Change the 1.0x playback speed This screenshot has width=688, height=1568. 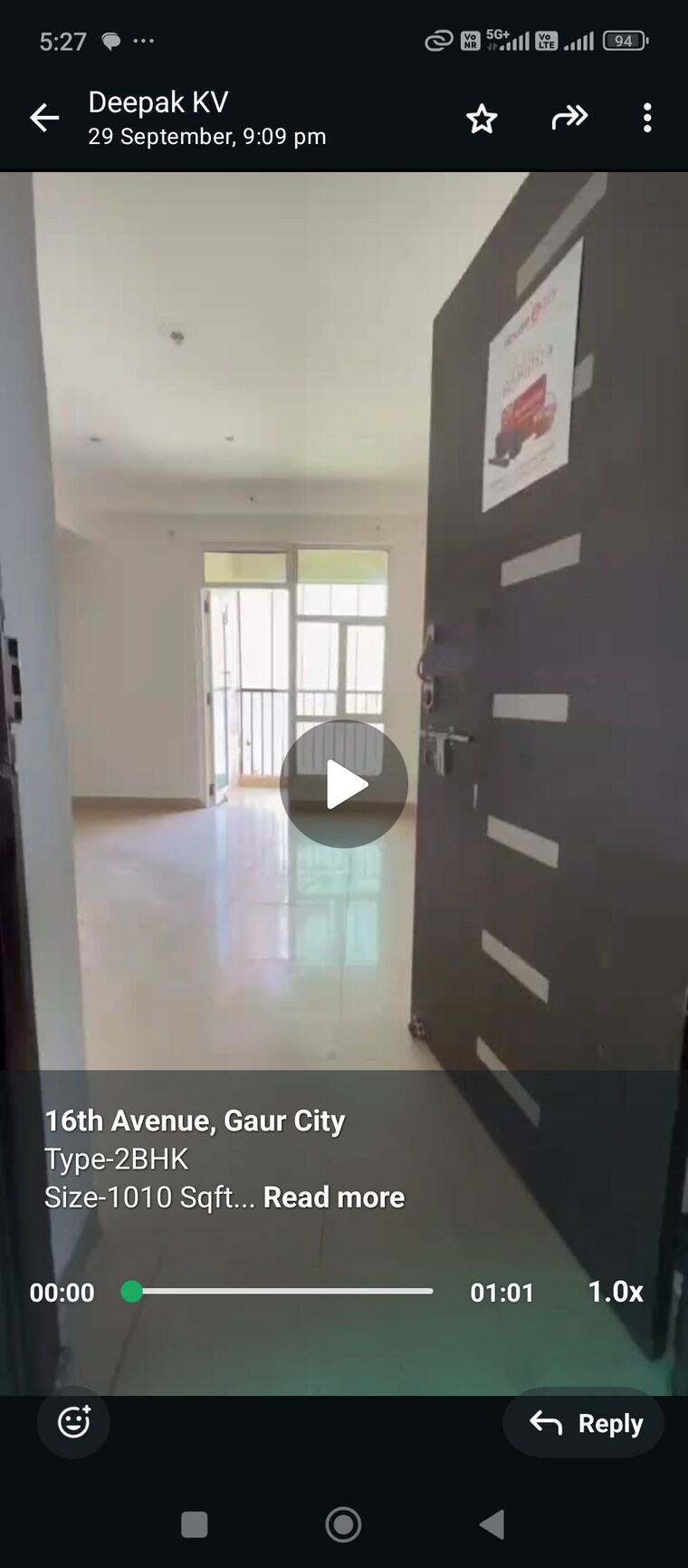tap(616, 1292)
